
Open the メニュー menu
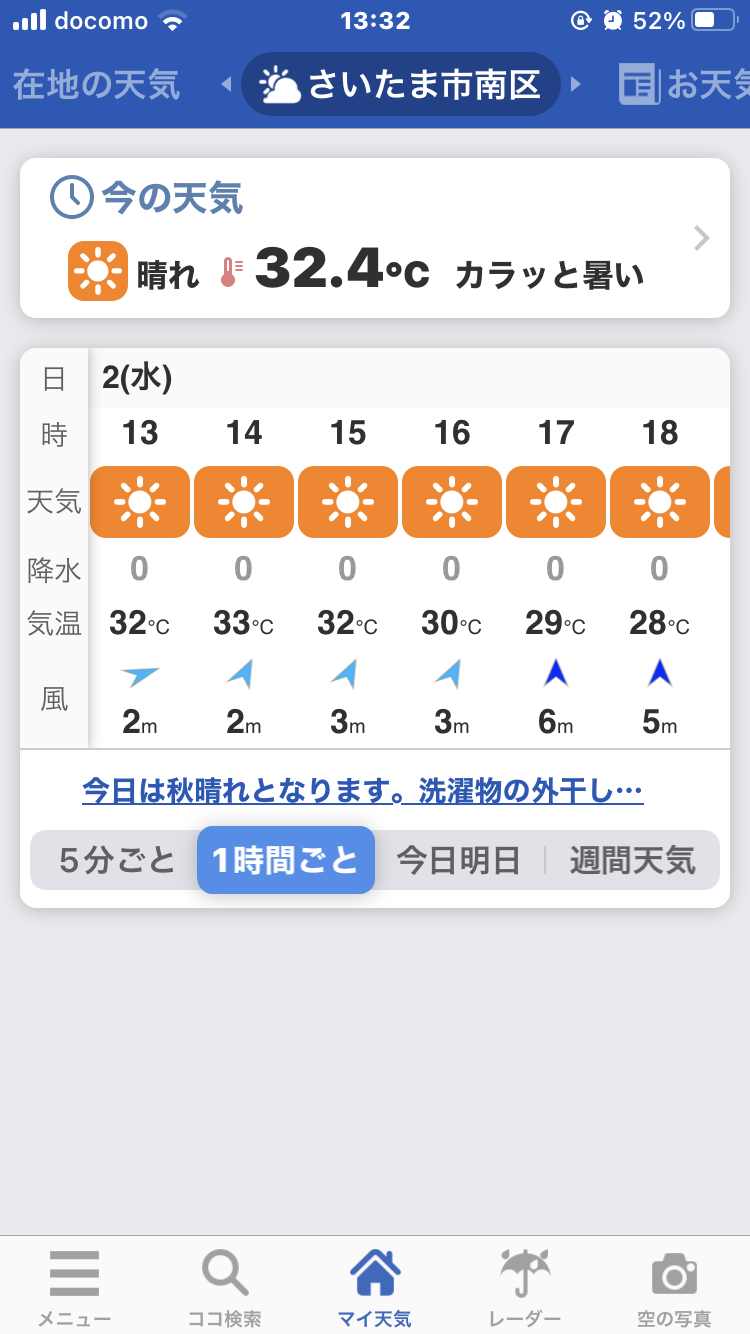pos(75,1287)
